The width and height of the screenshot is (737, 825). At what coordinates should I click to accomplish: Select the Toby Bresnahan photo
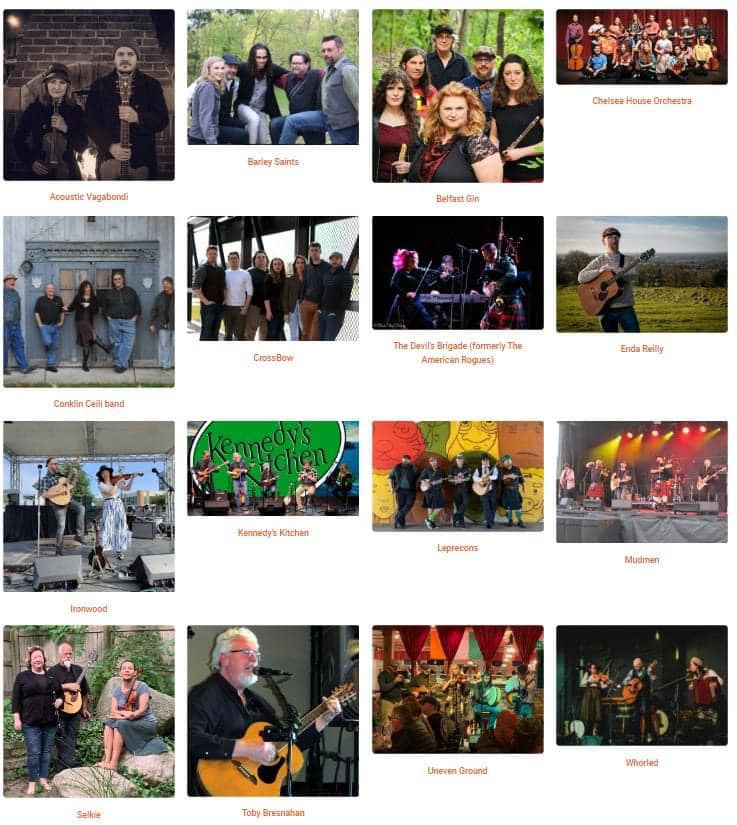pyautogui.click(x=273, y=711)
